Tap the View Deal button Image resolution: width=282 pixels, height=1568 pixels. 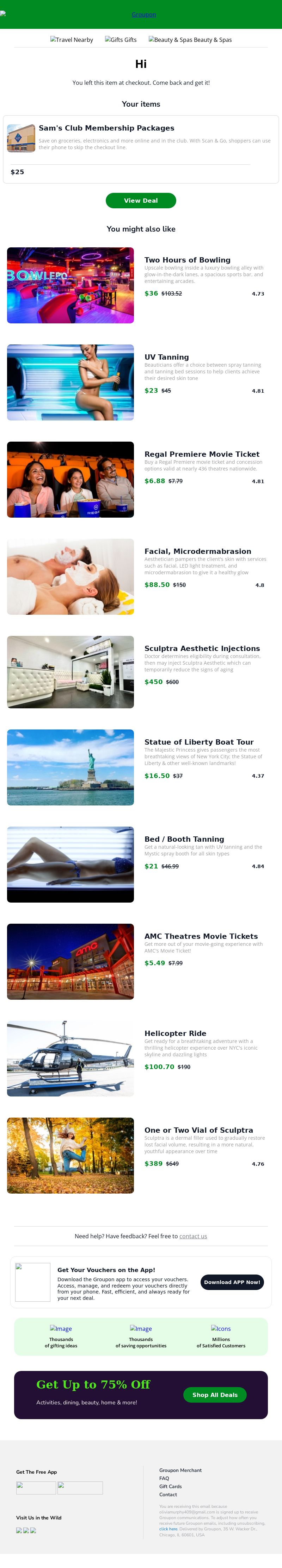[140, 200]
